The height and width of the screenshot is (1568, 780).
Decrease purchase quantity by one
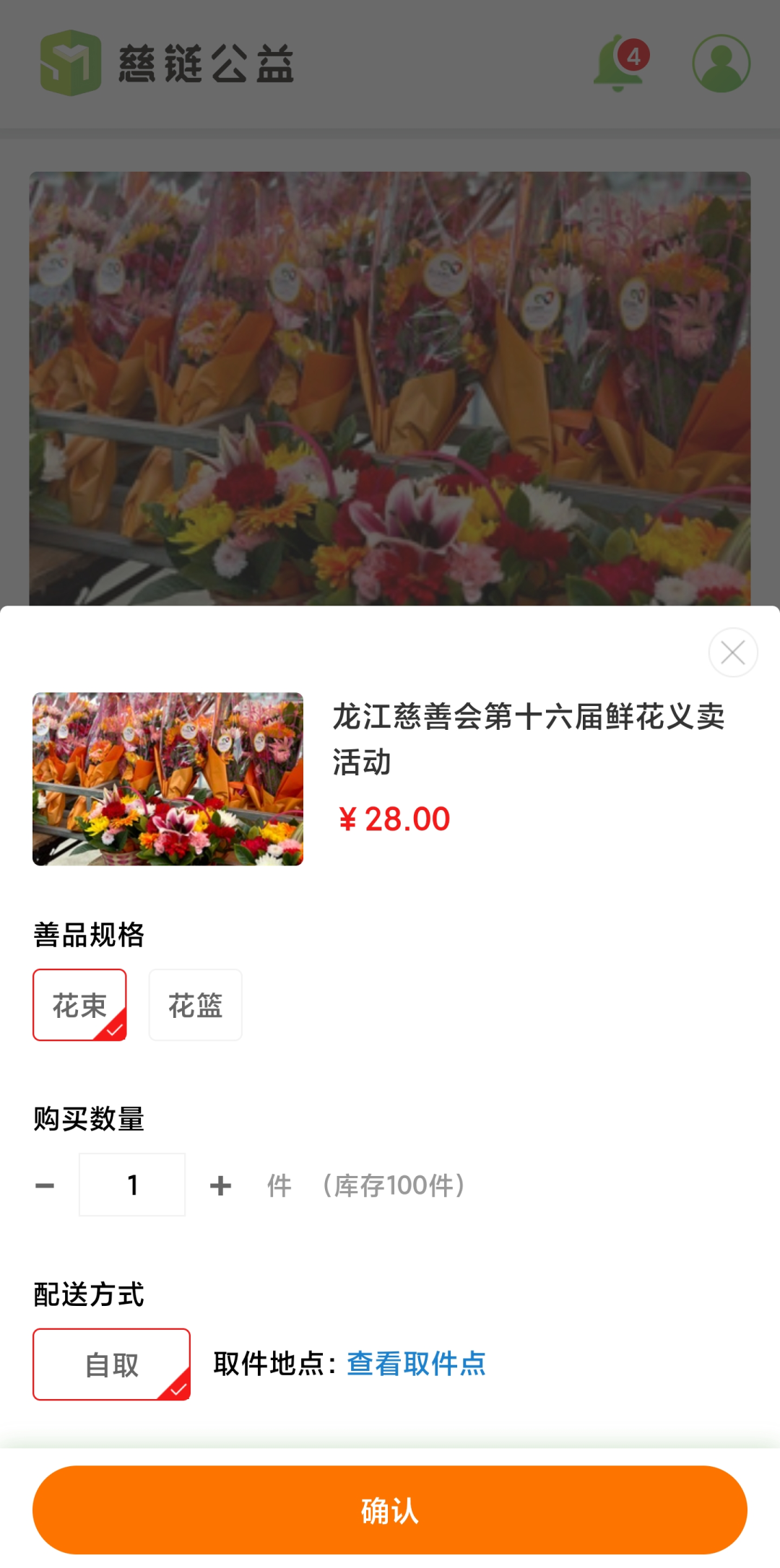point(45,1185)
